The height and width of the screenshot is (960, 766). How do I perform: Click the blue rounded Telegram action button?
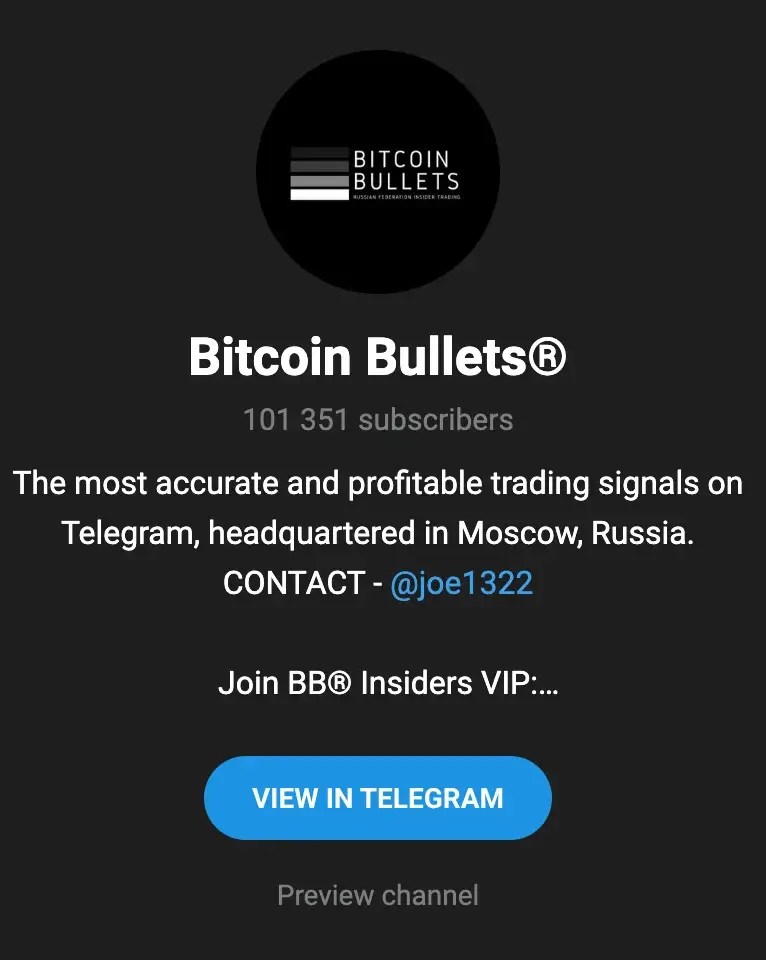click(x=378, y=797)
